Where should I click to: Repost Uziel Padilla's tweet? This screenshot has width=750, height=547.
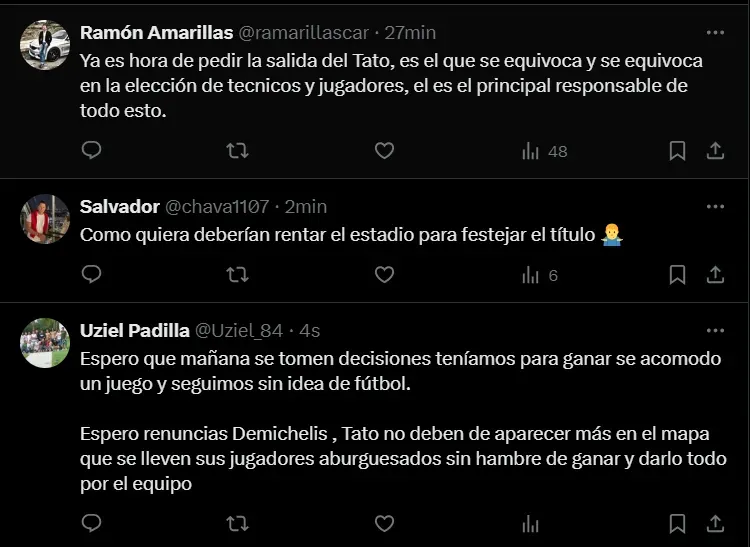(237, 523)
